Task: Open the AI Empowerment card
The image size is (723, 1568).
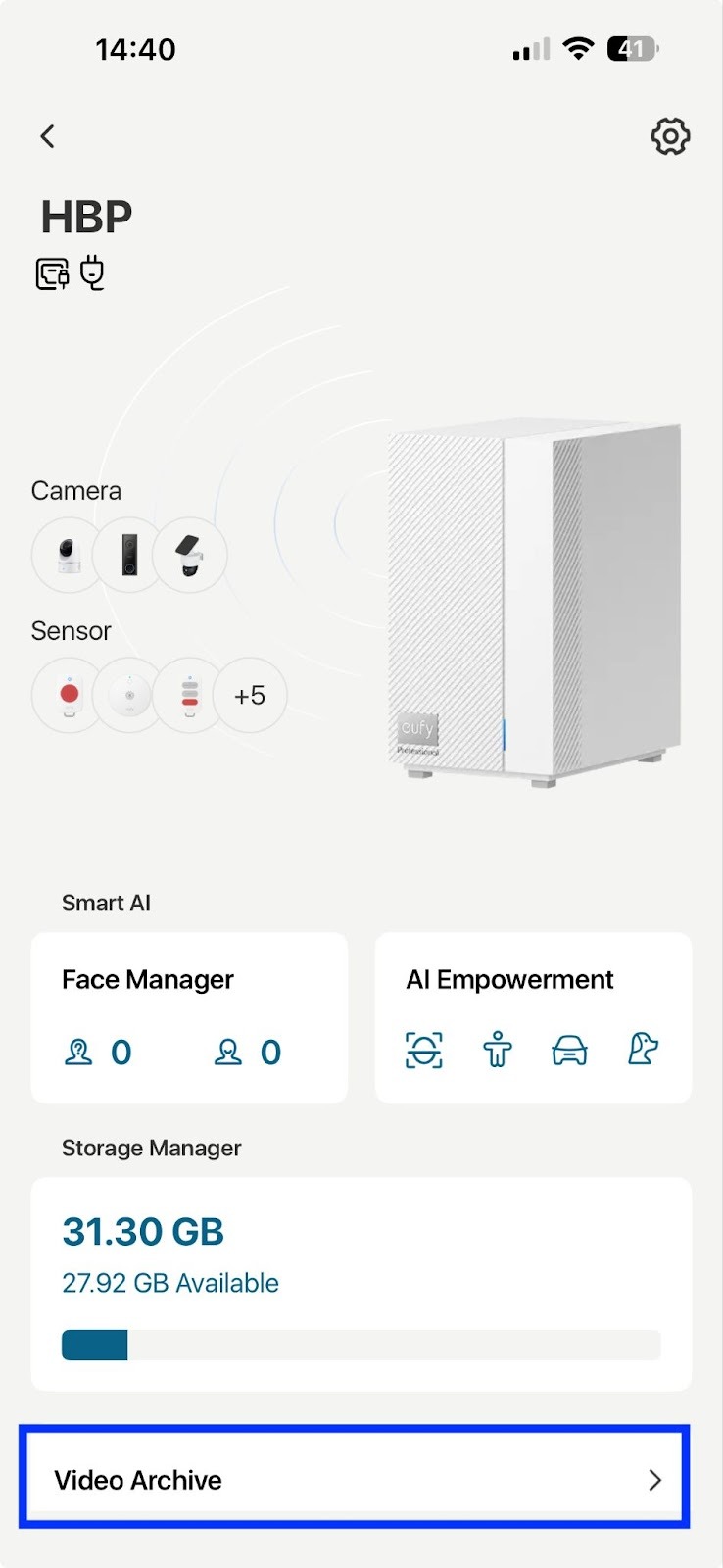Action: pos(533,1017)
